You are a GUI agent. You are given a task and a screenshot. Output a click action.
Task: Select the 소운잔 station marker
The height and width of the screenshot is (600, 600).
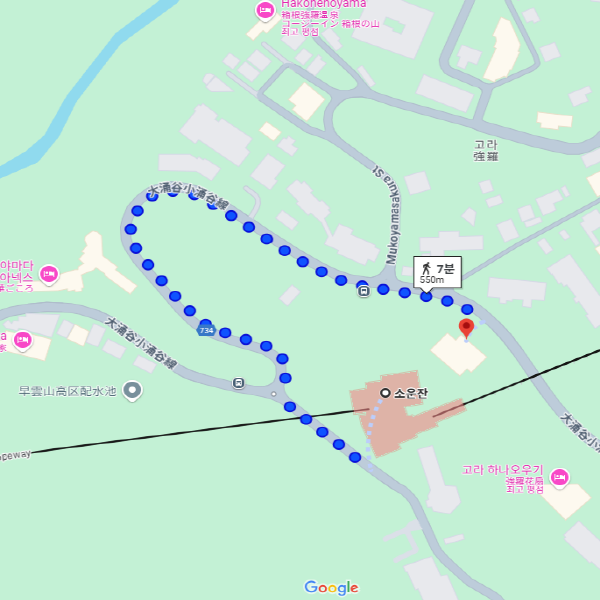point(385,393)
